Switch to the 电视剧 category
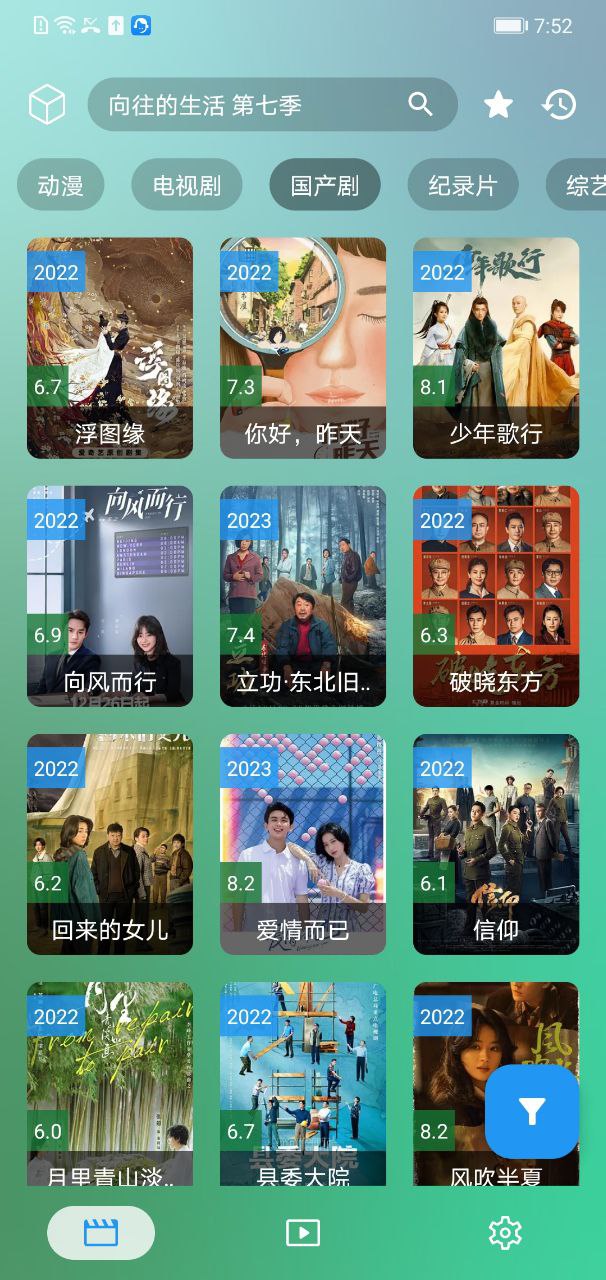Viewport: 606px width, 1280px height. (186, 185)
